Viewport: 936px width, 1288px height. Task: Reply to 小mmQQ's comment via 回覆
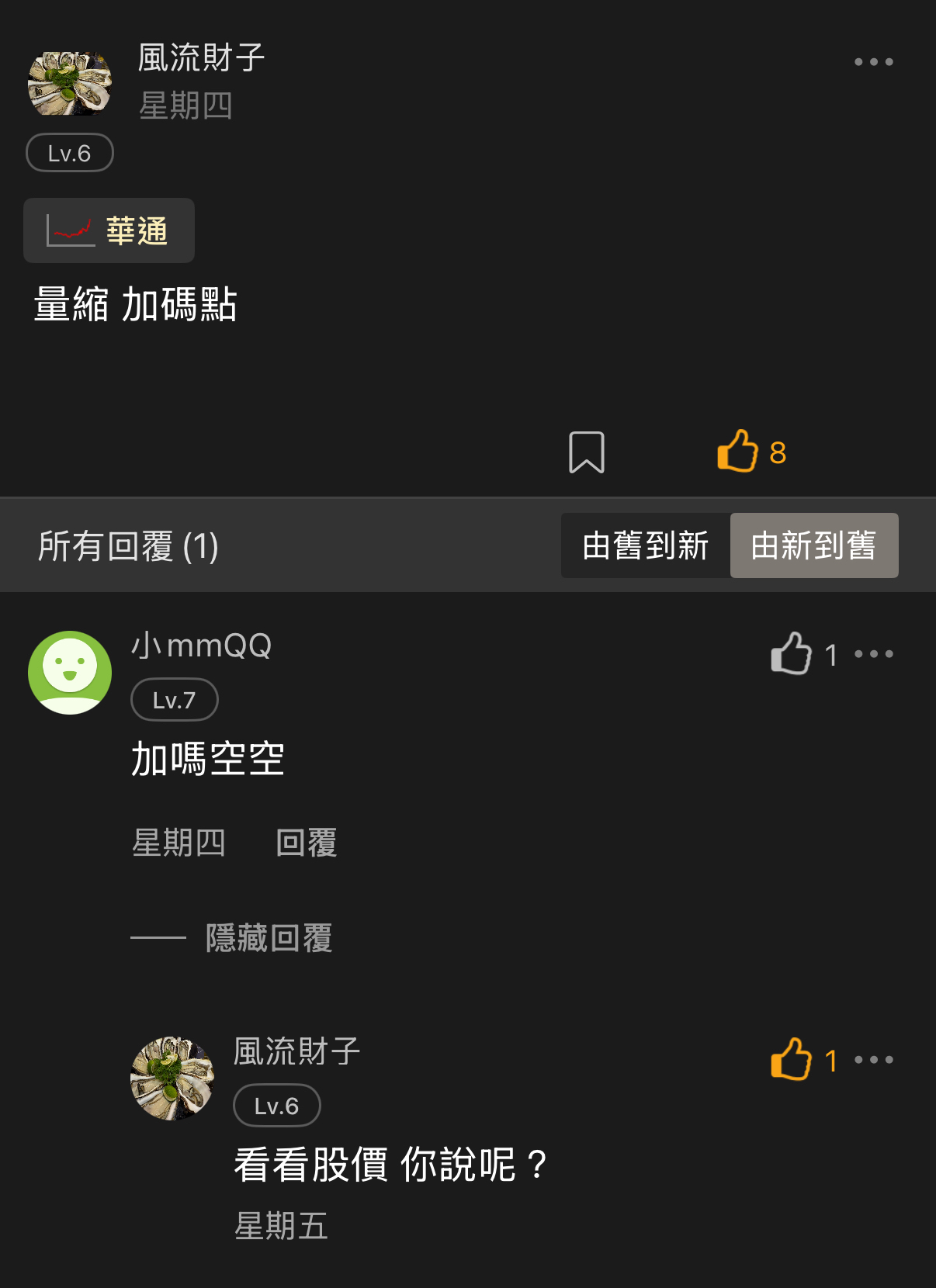(306, 843)
